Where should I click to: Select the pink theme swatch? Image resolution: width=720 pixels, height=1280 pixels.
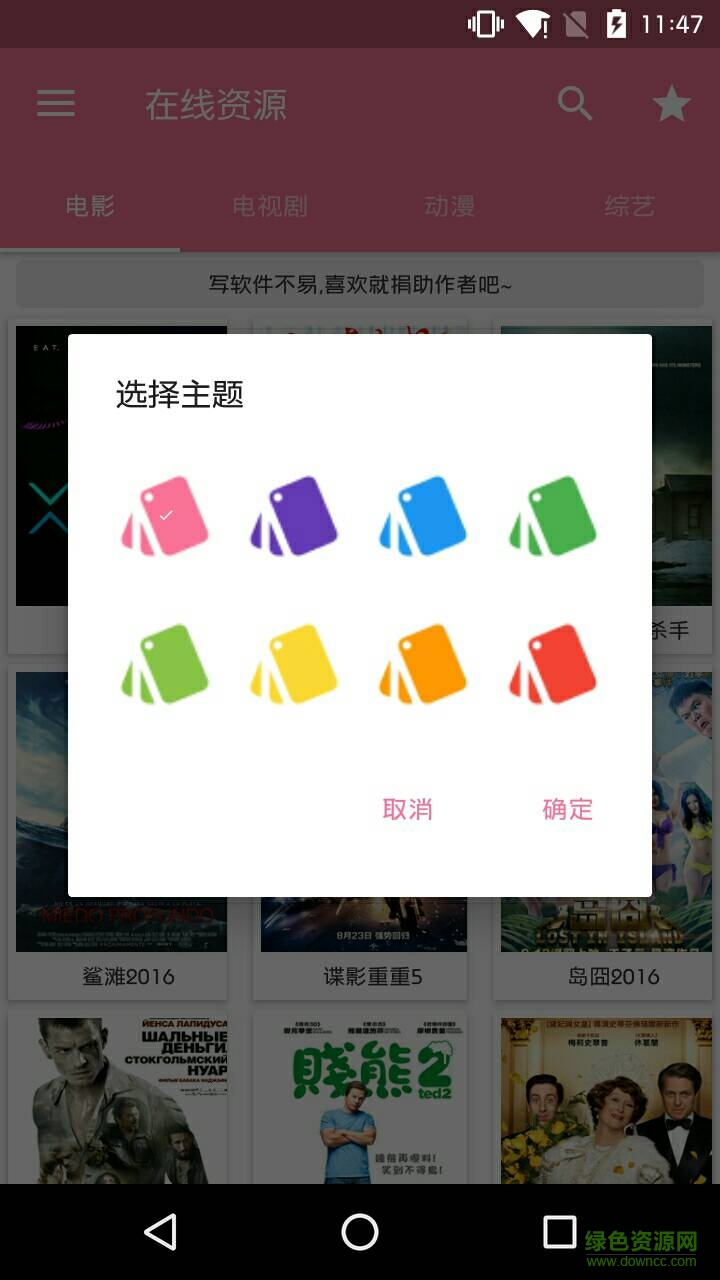click(x=165, y=517)
